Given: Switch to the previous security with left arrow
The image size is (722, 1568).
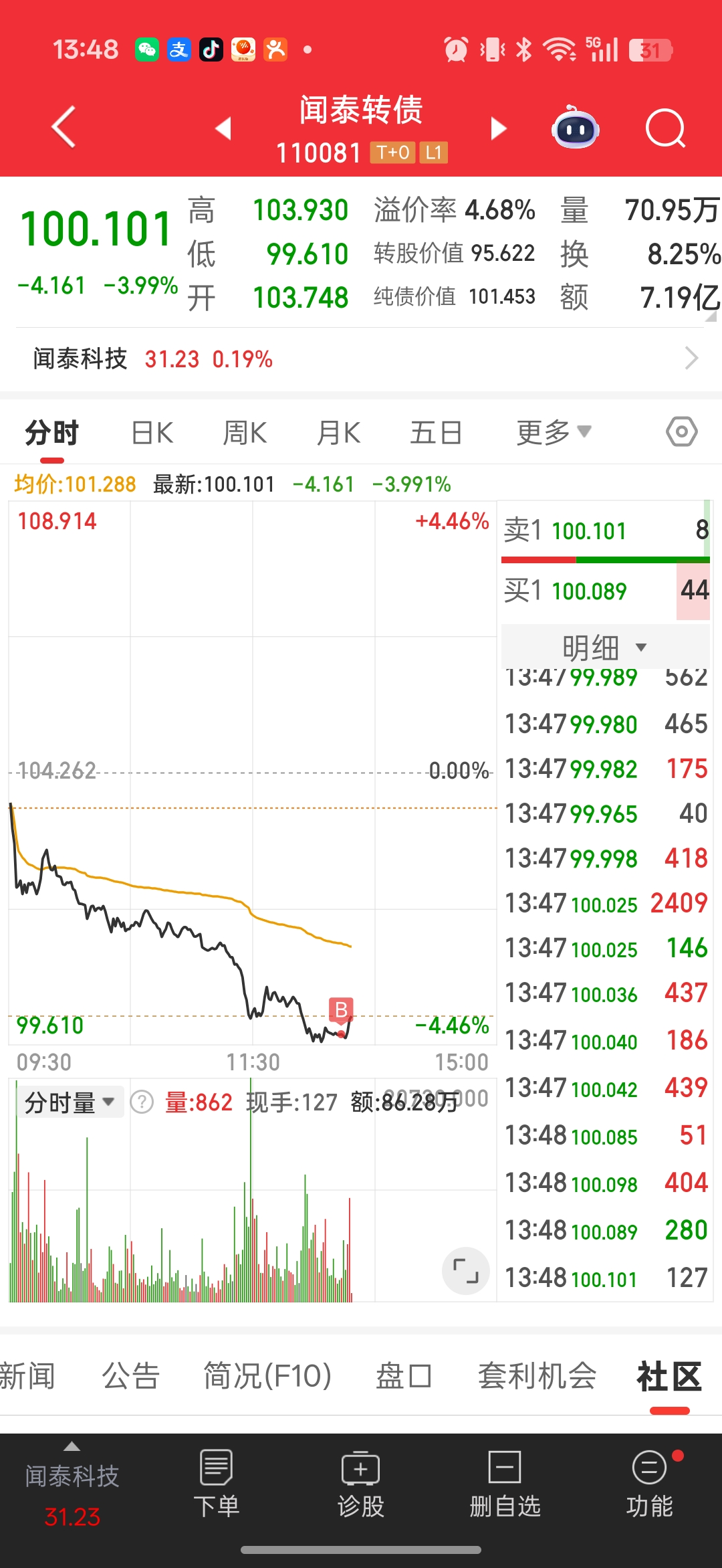Looking at the screenshot, I should (223, 128).
